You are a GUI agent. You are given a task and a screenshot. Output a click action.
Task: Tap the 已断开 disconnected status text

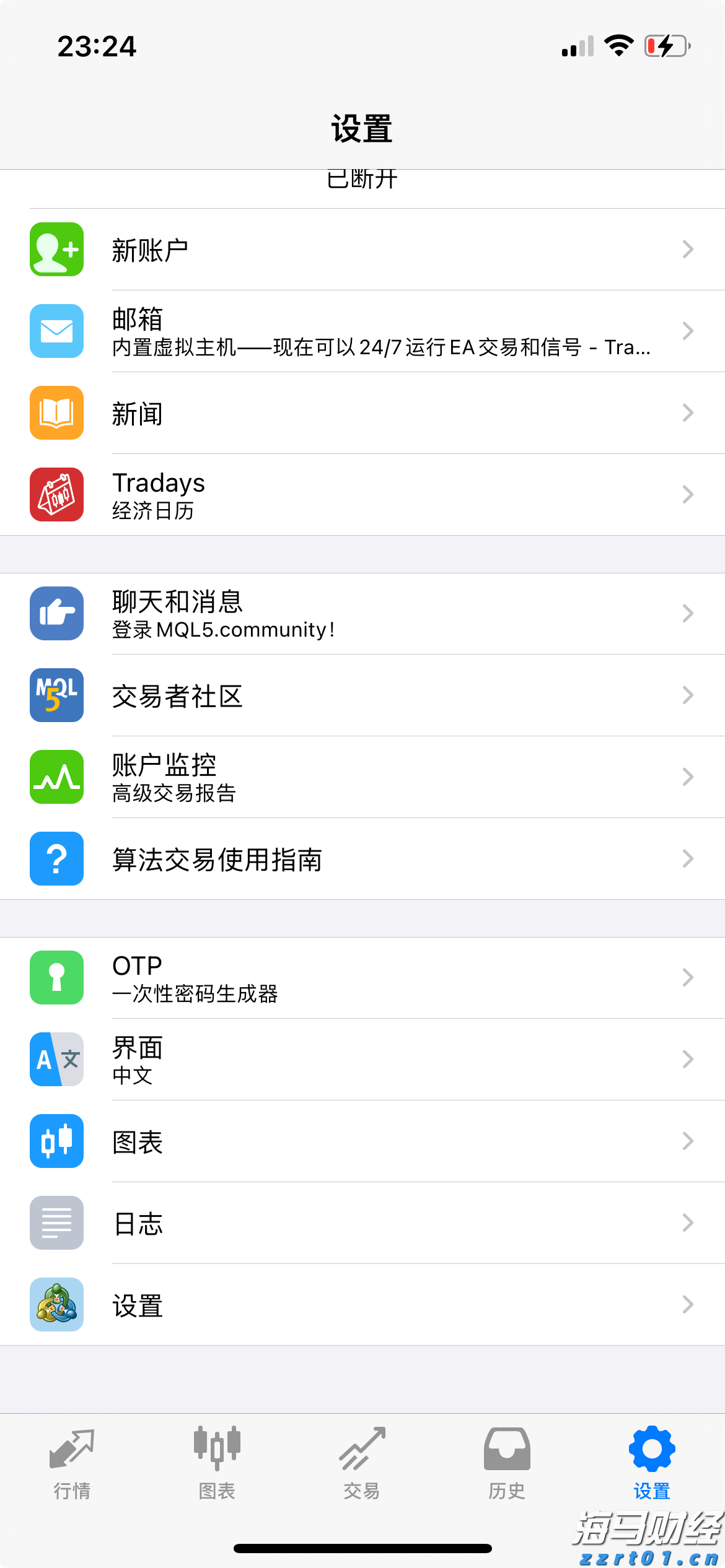pos(362,179)
